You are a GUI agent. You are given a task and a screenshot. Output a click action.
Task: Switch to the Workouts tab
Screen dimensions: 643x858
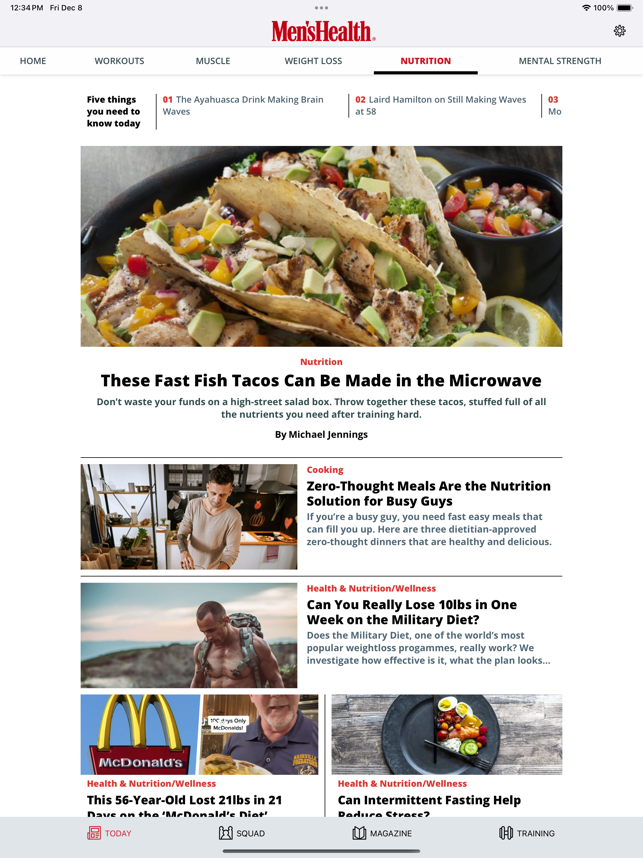click(119, 61)
